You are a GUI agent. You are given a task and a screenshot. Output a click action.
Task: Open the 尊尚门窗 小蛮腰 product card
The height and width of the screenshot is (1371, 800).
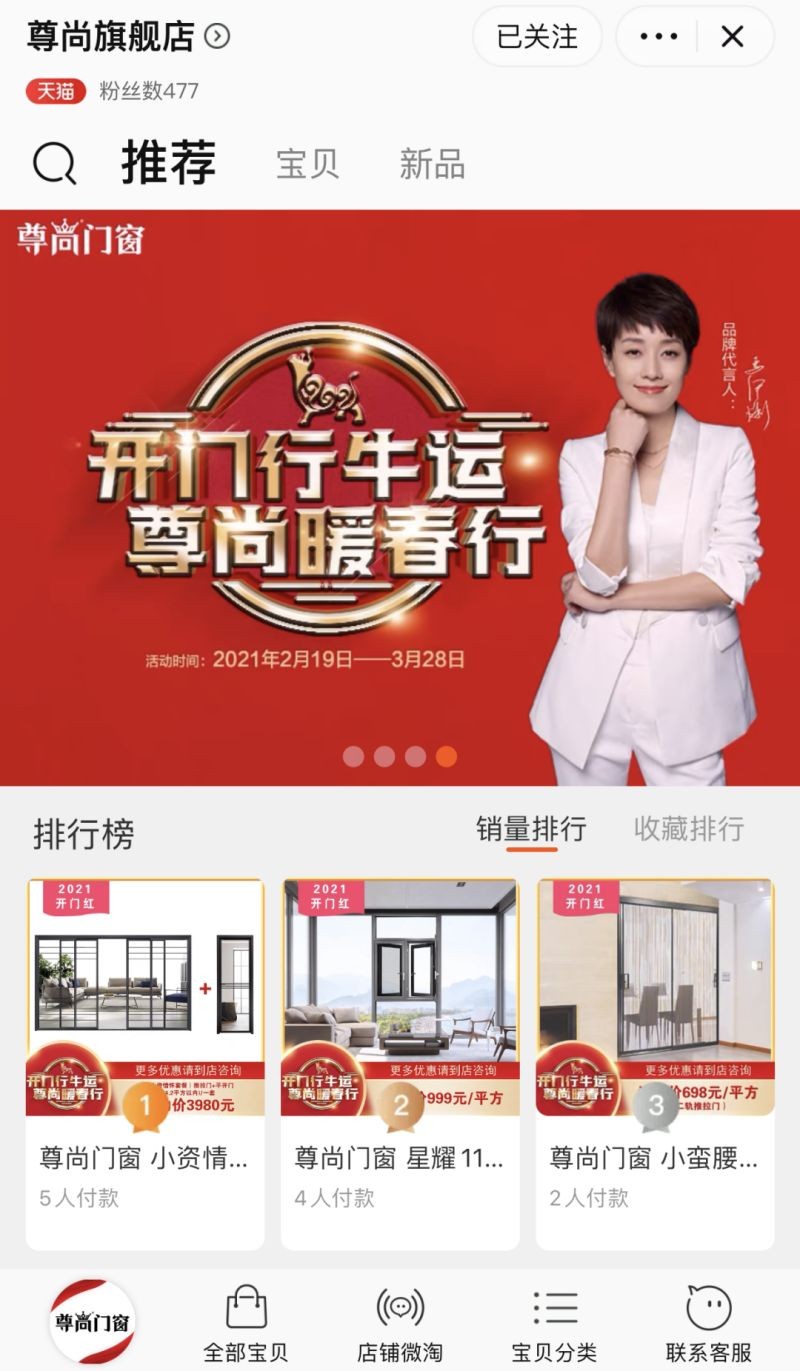click(x=655, y=1063)
